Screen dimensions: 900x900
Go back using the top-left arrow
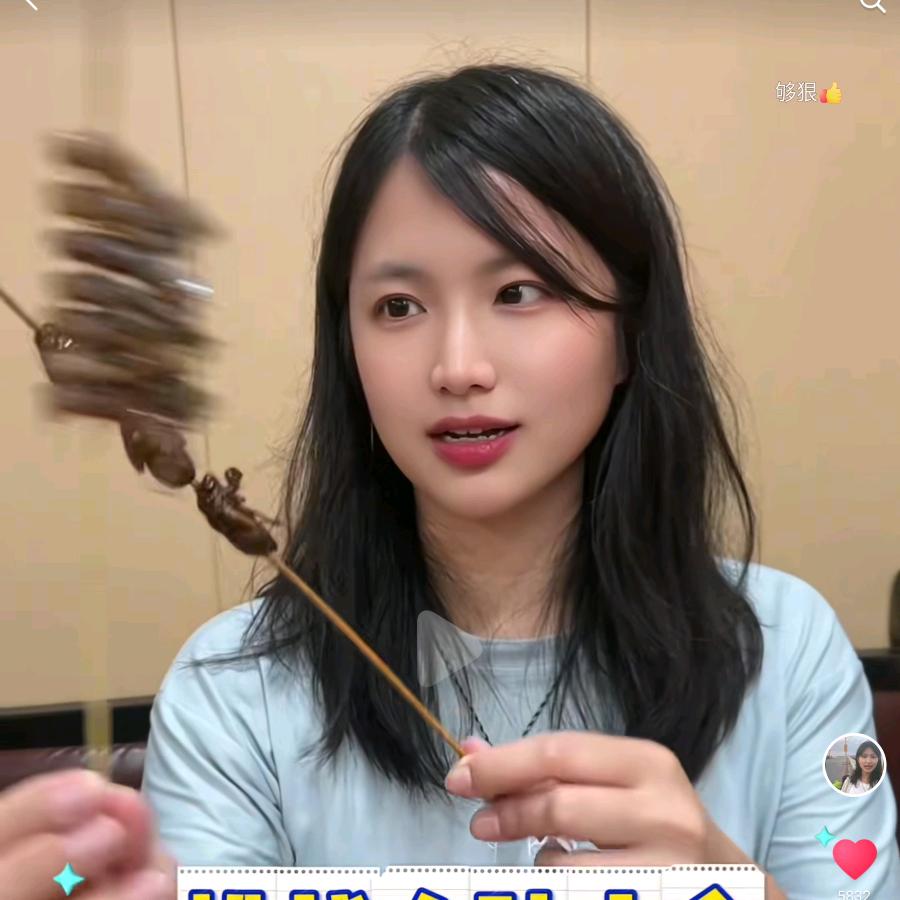30,4
